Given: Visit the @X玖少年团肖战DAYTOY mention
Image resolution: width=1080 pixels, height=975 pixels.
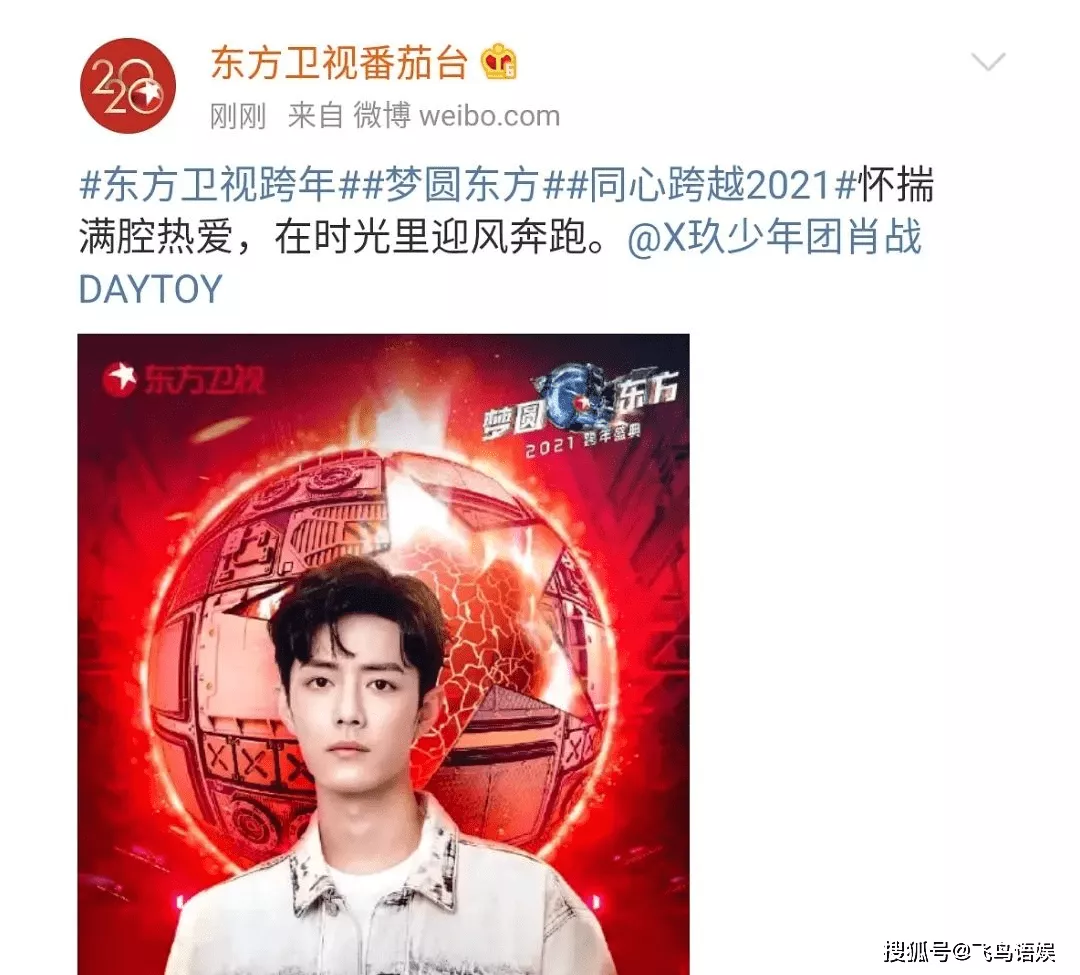Looking at the screenshot, I should (774, 240).
